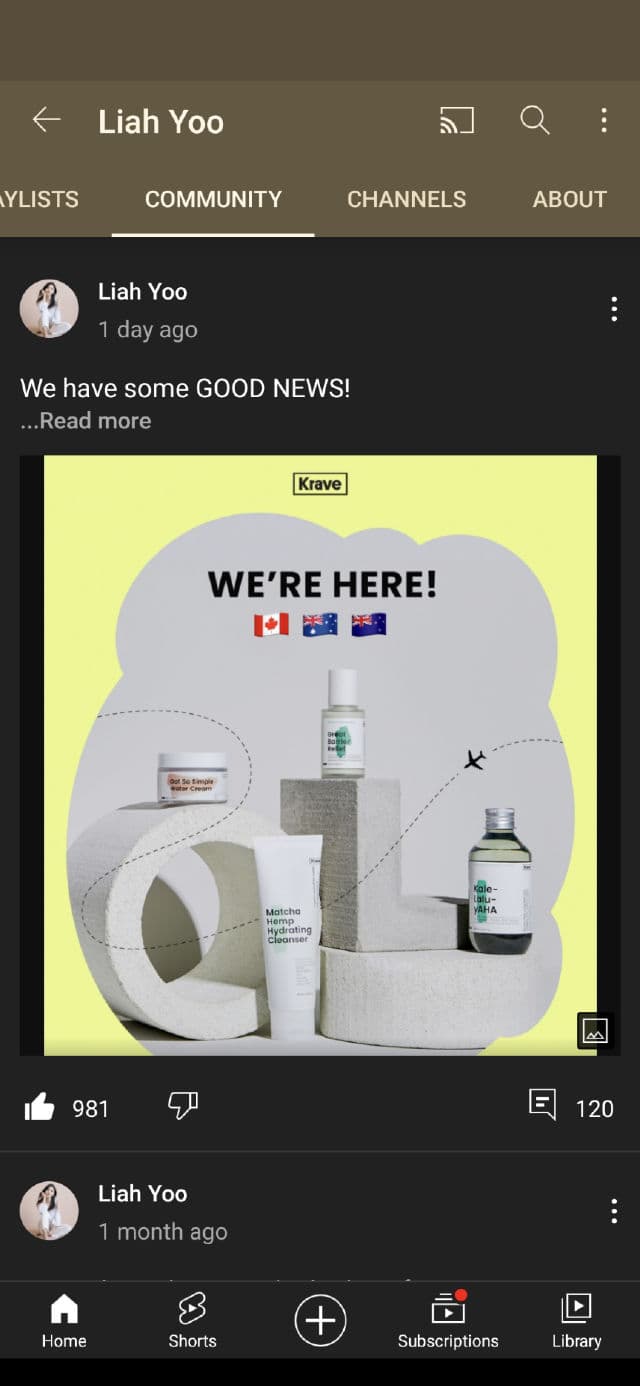Open the Krave WE'RE HERE image
The image size is (640, 1386).
[320, 755]
